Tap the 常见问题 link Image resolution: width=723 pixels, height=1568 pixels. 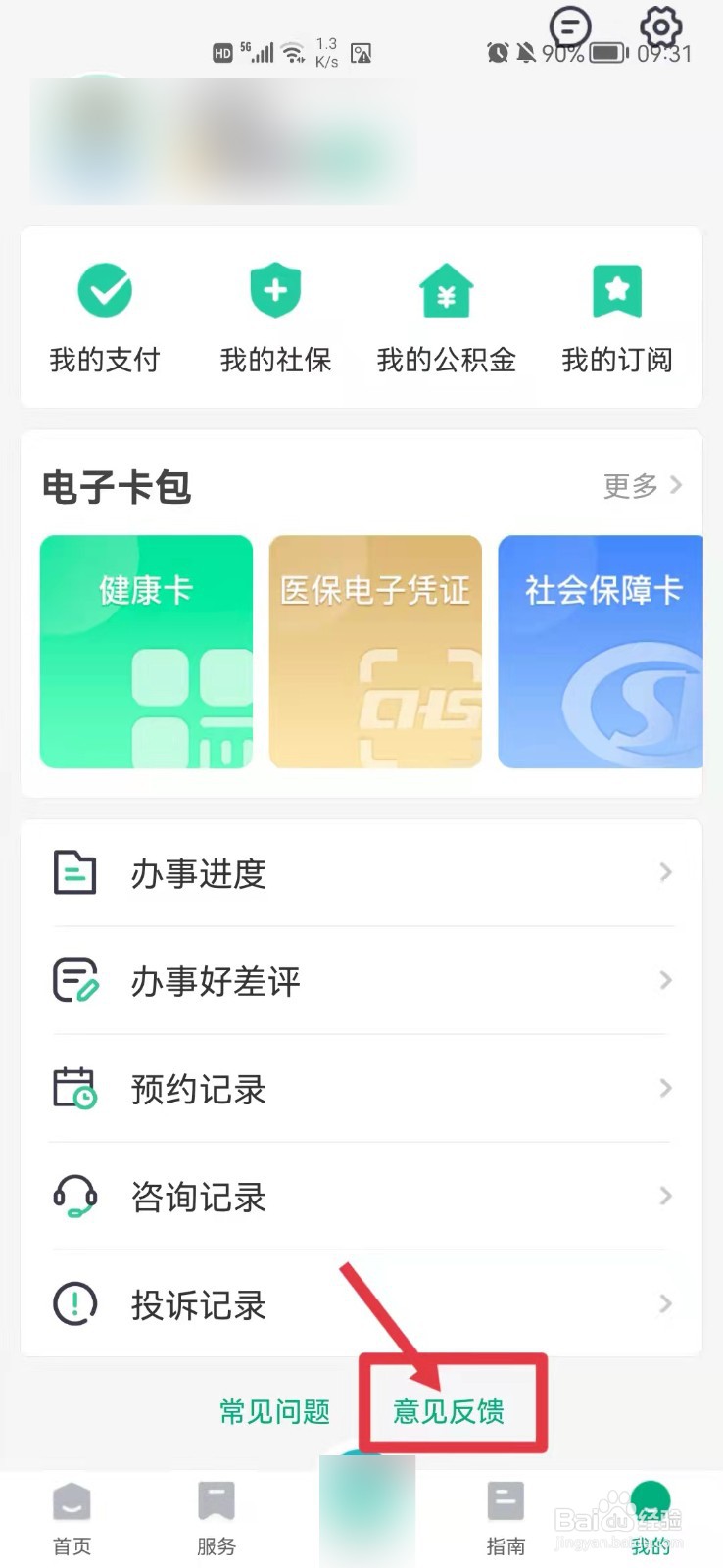[x=275, y=1411]
